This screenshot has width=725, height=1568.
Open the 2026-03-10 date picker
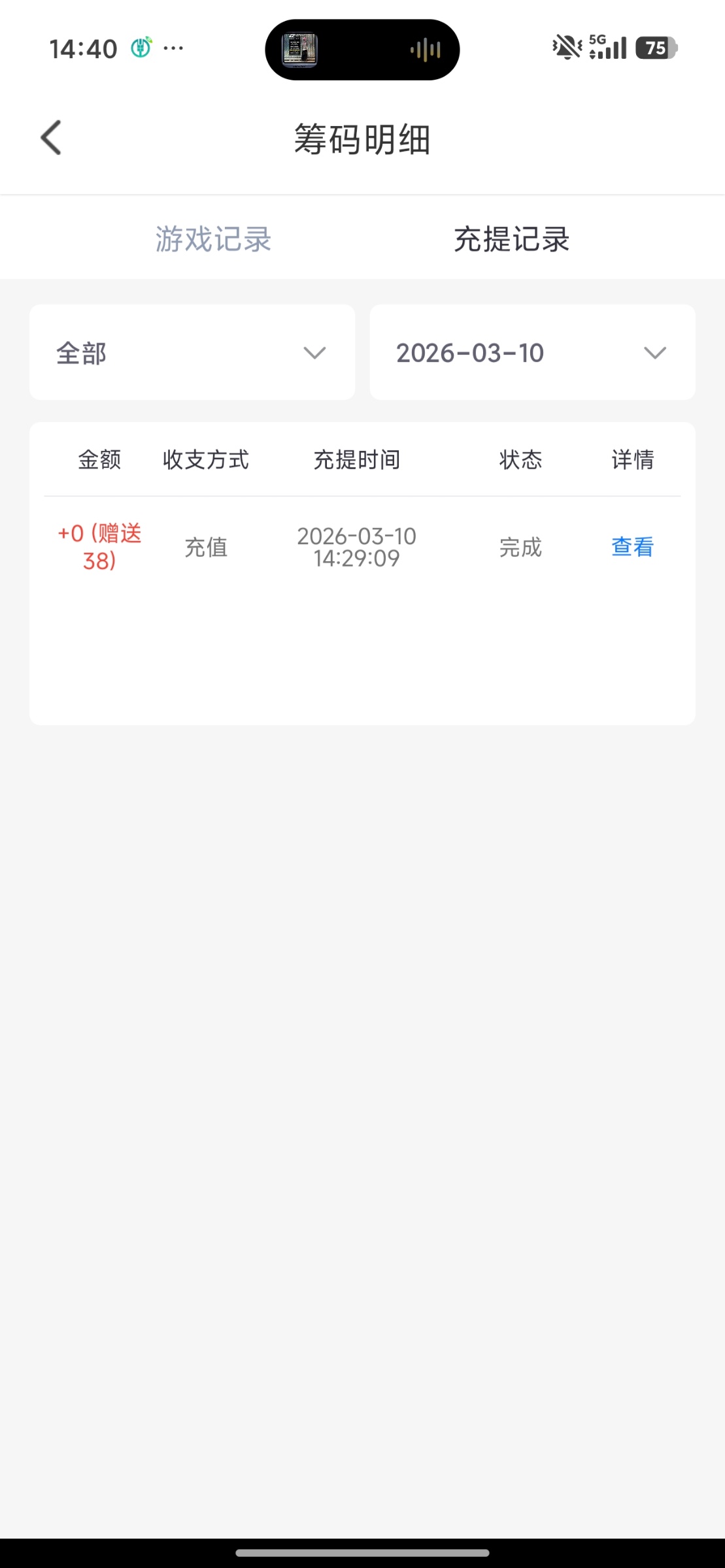tap(532, 353)
